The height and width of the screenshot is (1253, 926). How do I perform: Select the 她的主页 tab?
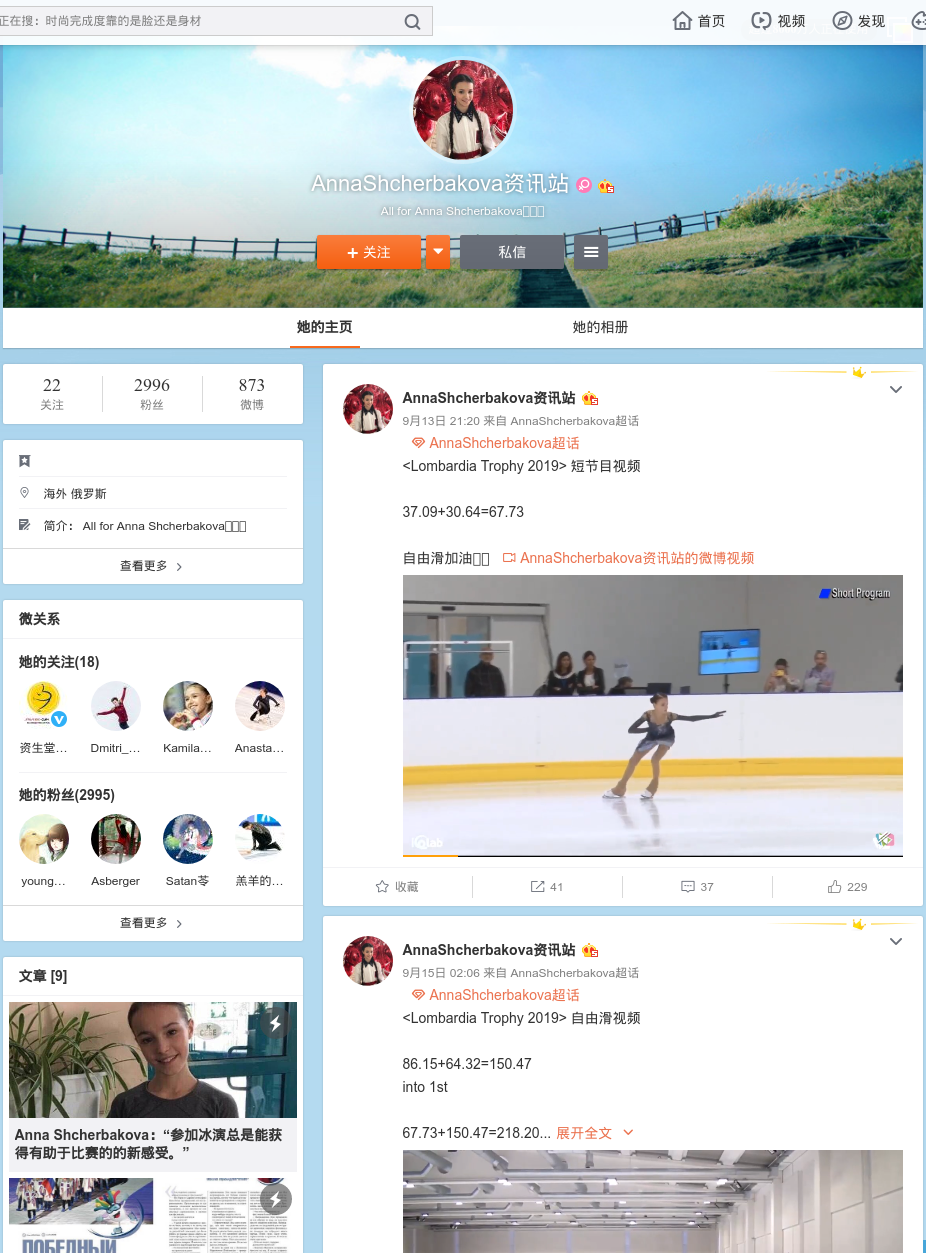pos(324,327)
